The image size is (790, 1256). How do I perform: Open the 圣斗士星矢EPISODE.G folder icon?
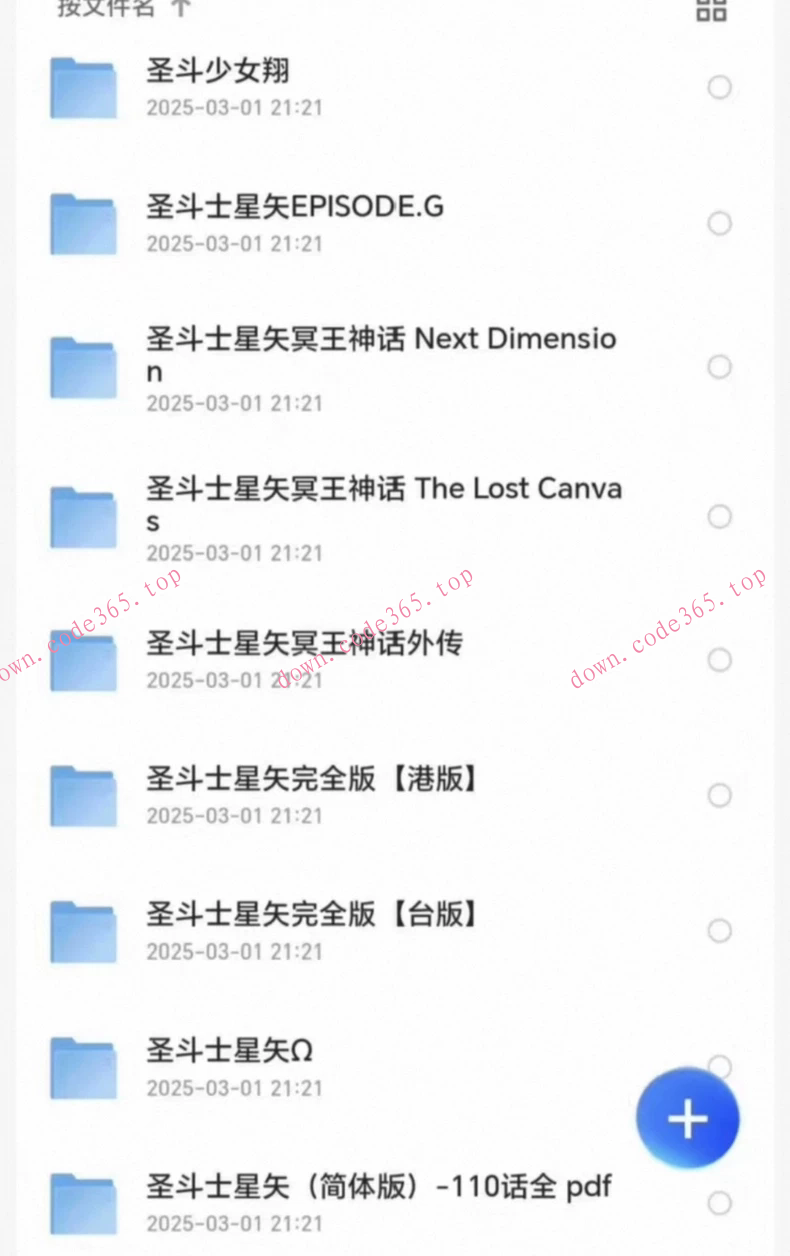(83, 223)
